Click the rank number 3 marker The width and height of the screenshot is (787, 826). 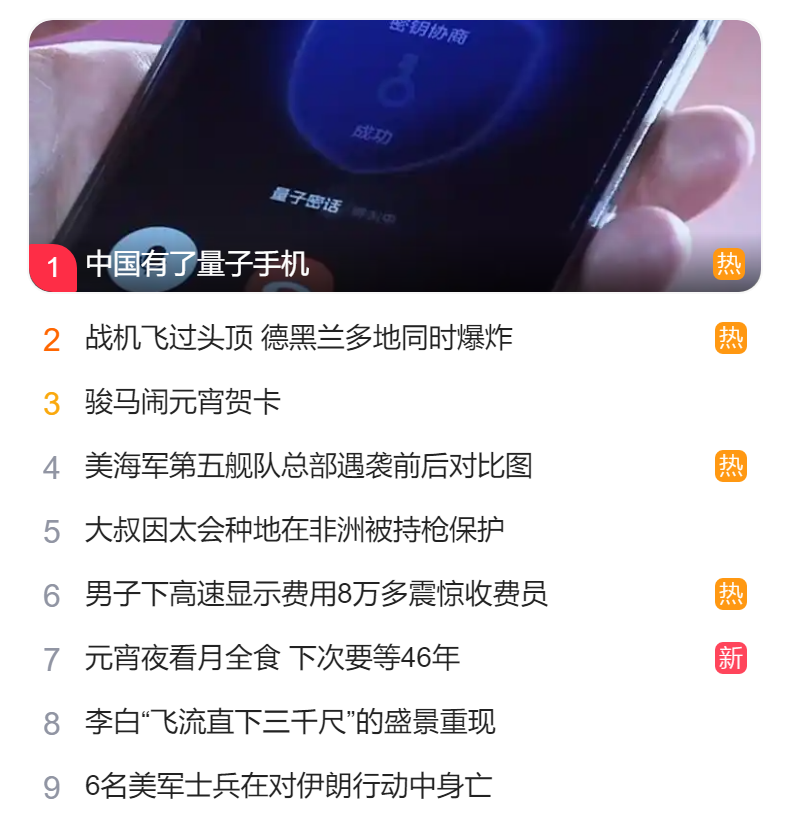(x=52, y=402)
